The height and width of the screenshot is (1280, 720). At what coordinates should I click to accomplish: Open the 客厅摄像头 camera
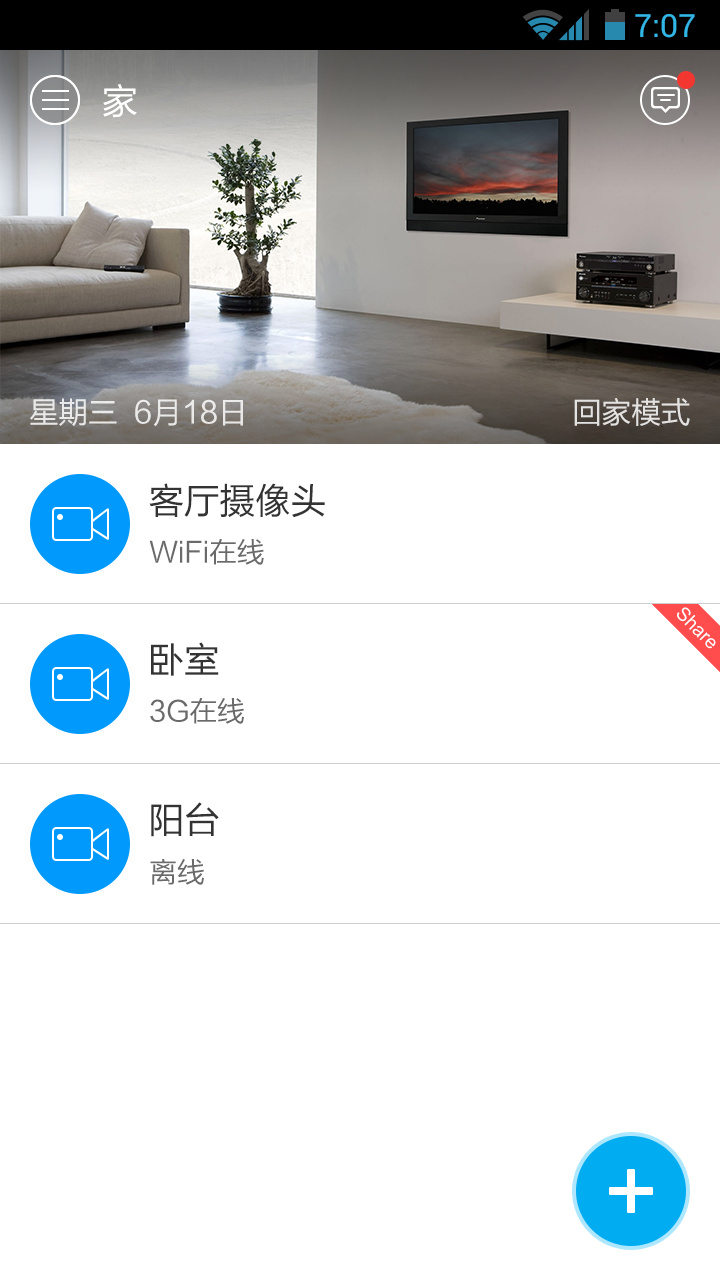click(x=360, y=524)
